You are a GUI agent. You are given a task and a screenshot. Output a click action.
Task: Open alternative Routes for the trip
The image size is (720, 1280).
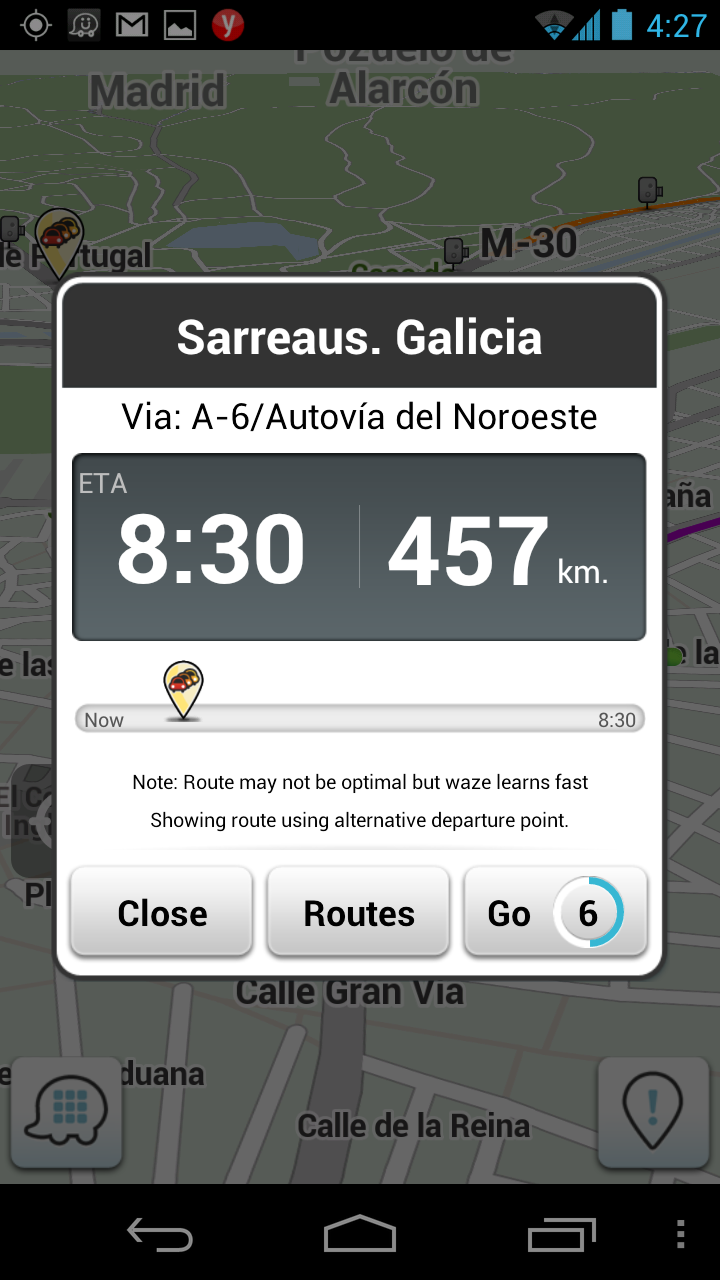(x=358, y=912)
